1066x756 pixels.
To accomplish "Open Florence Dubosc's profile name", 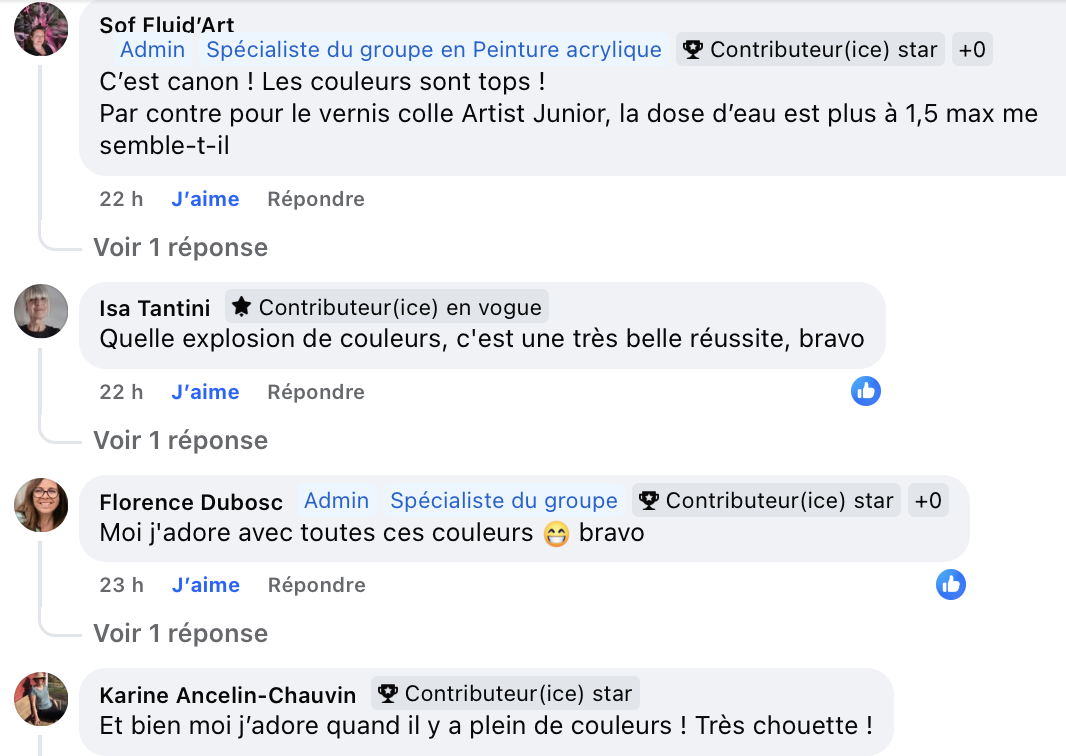I will 191,501.
